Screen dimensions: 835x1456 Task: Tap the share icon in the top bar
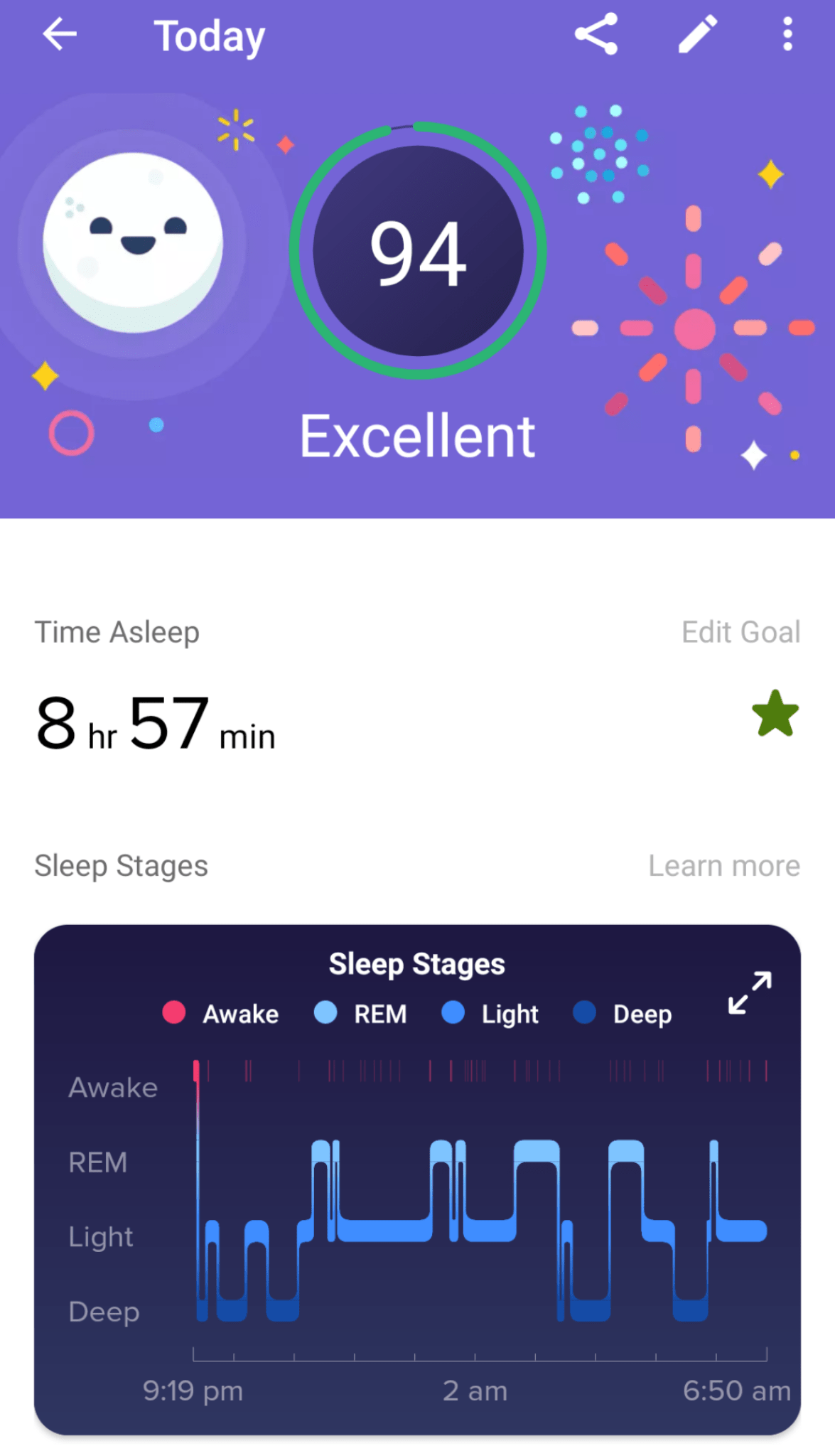pos(596,35)
